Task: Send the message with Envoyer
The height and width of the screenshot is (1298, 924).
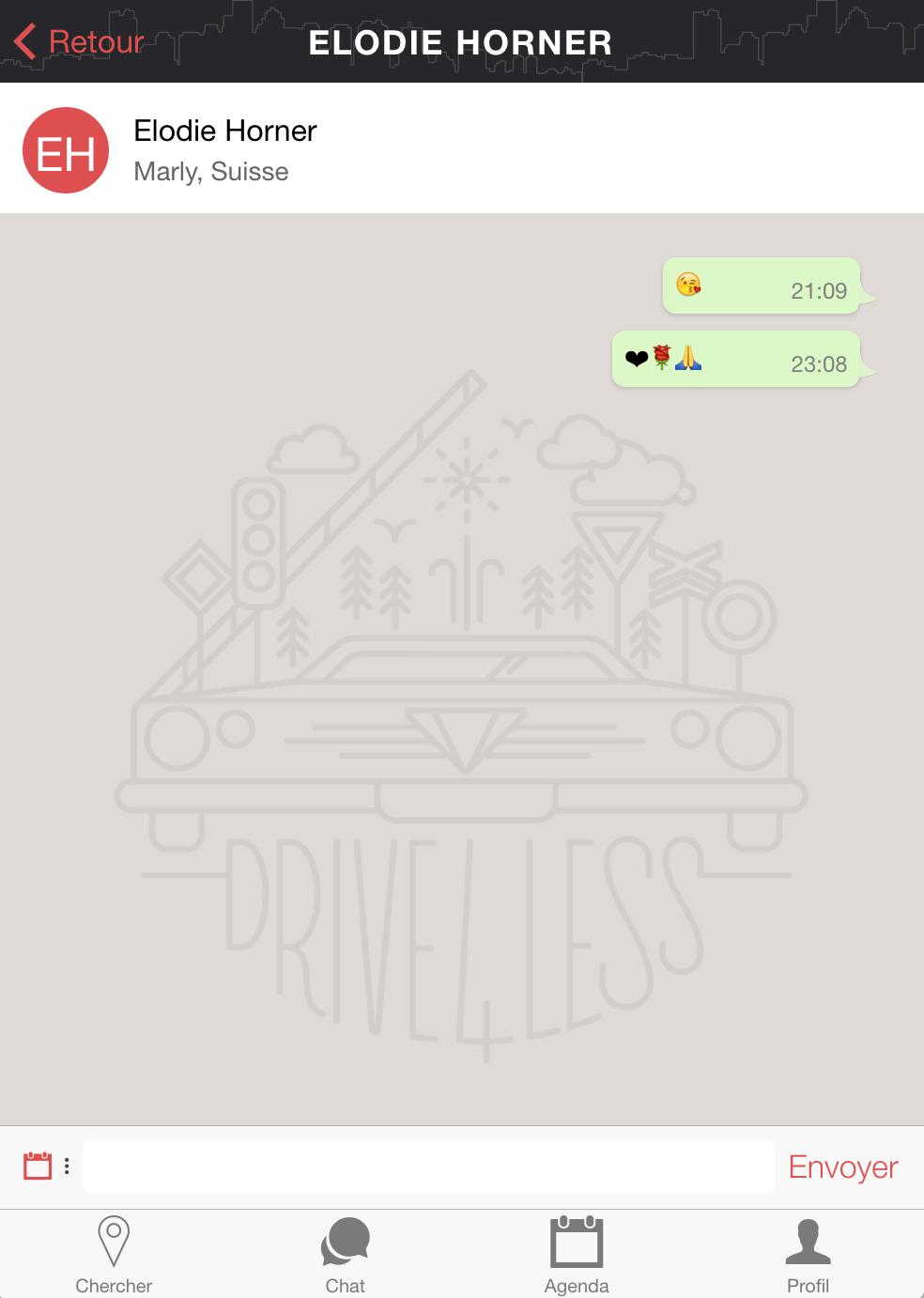Action: point(842,1167)
